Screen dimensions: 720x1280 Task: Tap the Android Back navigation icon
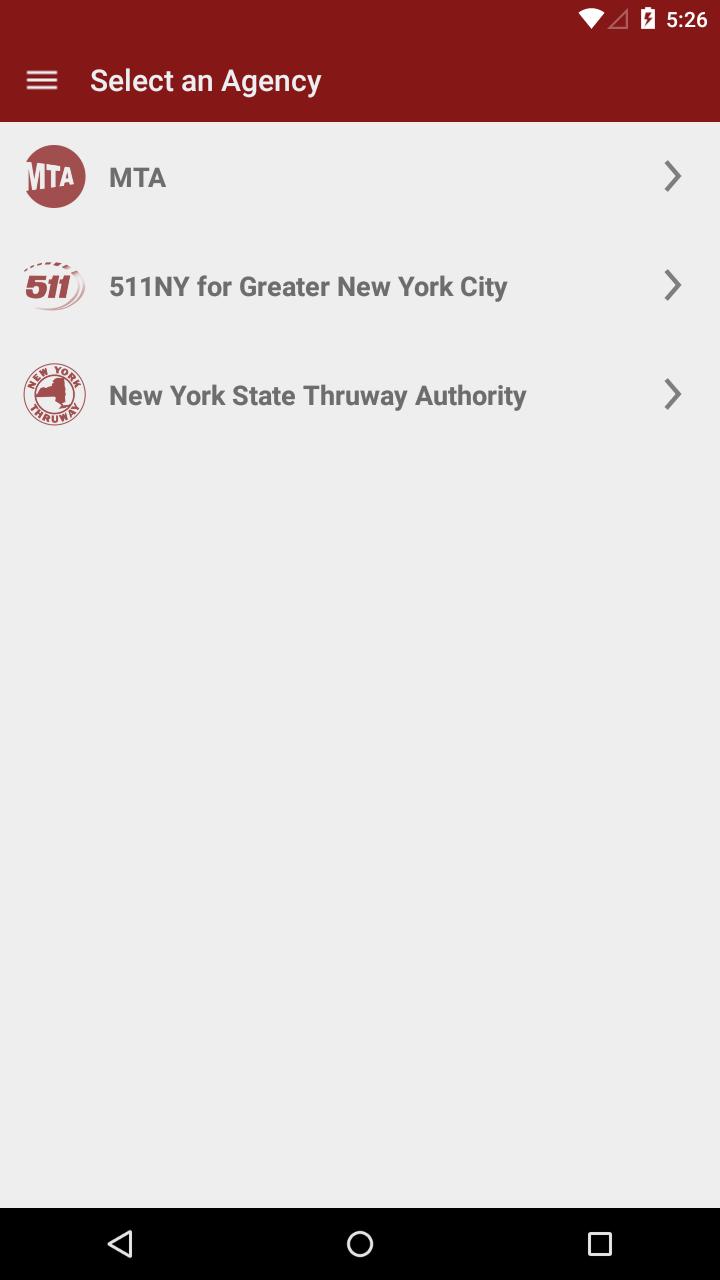click(120, 1243)
